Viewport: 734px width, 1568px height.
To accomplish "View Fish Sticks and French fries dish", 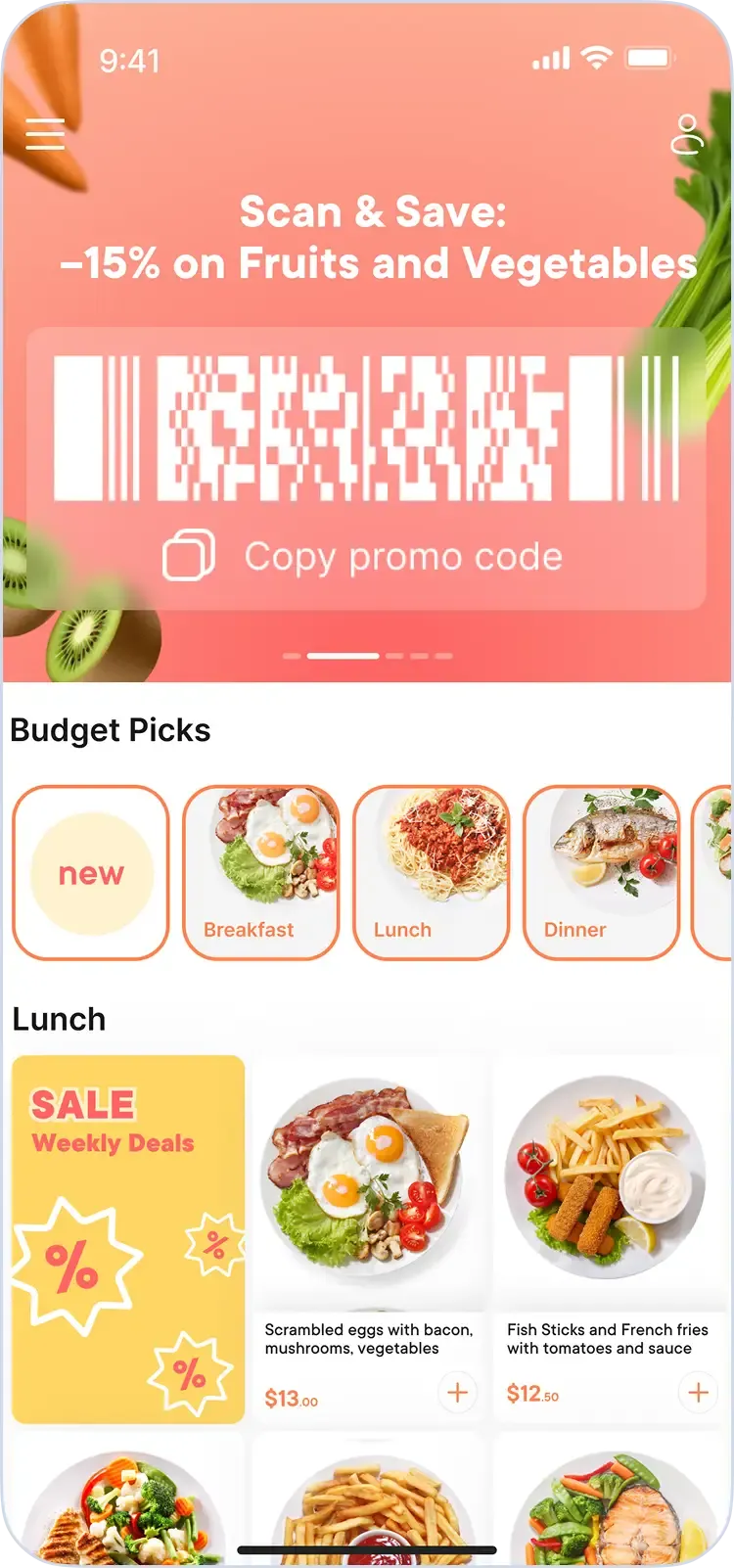I will coord(609,1184).
